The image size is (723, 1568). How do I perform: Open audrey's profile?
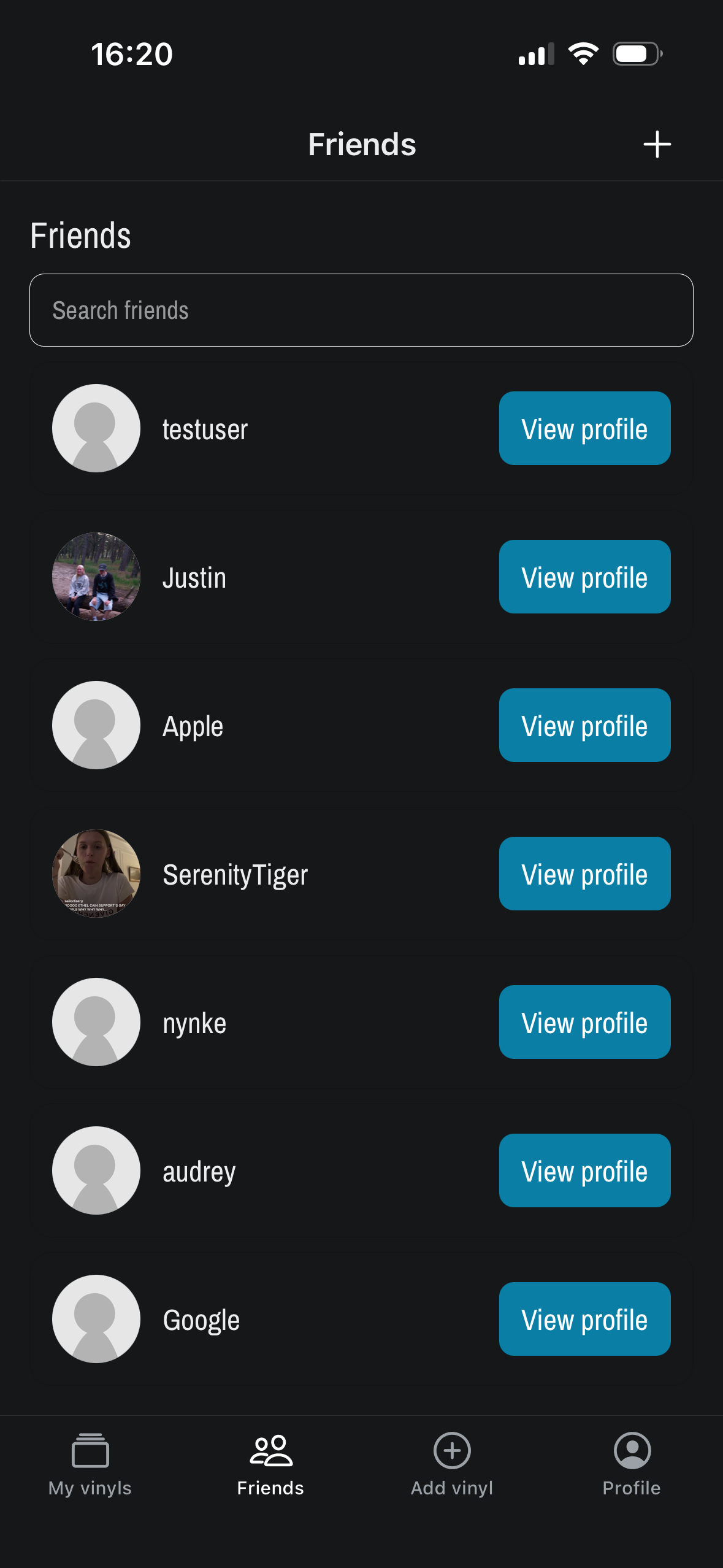point(584,1170)
